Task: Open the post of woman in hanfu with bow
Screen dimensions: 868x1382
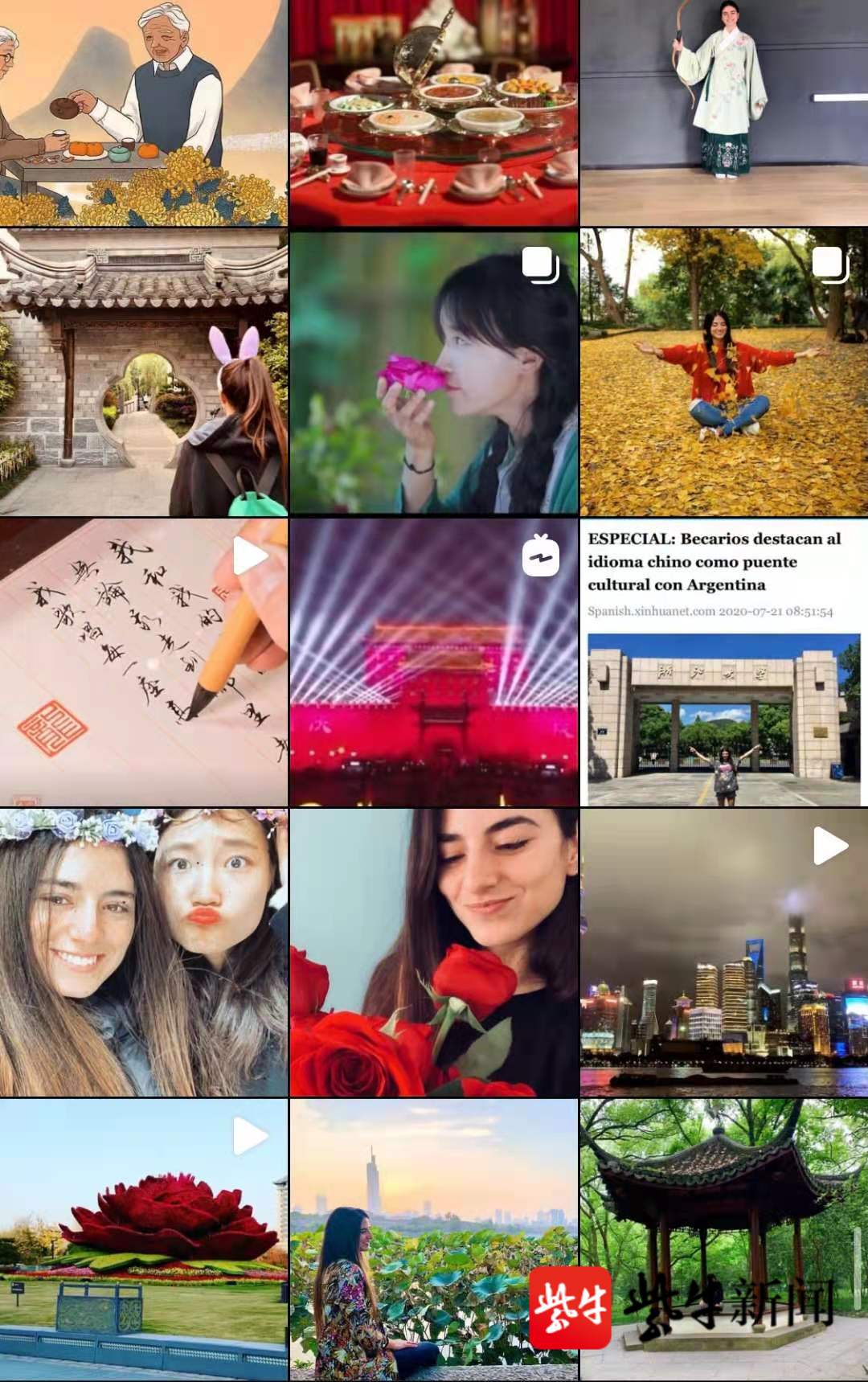Action: [x=723, y=113]
